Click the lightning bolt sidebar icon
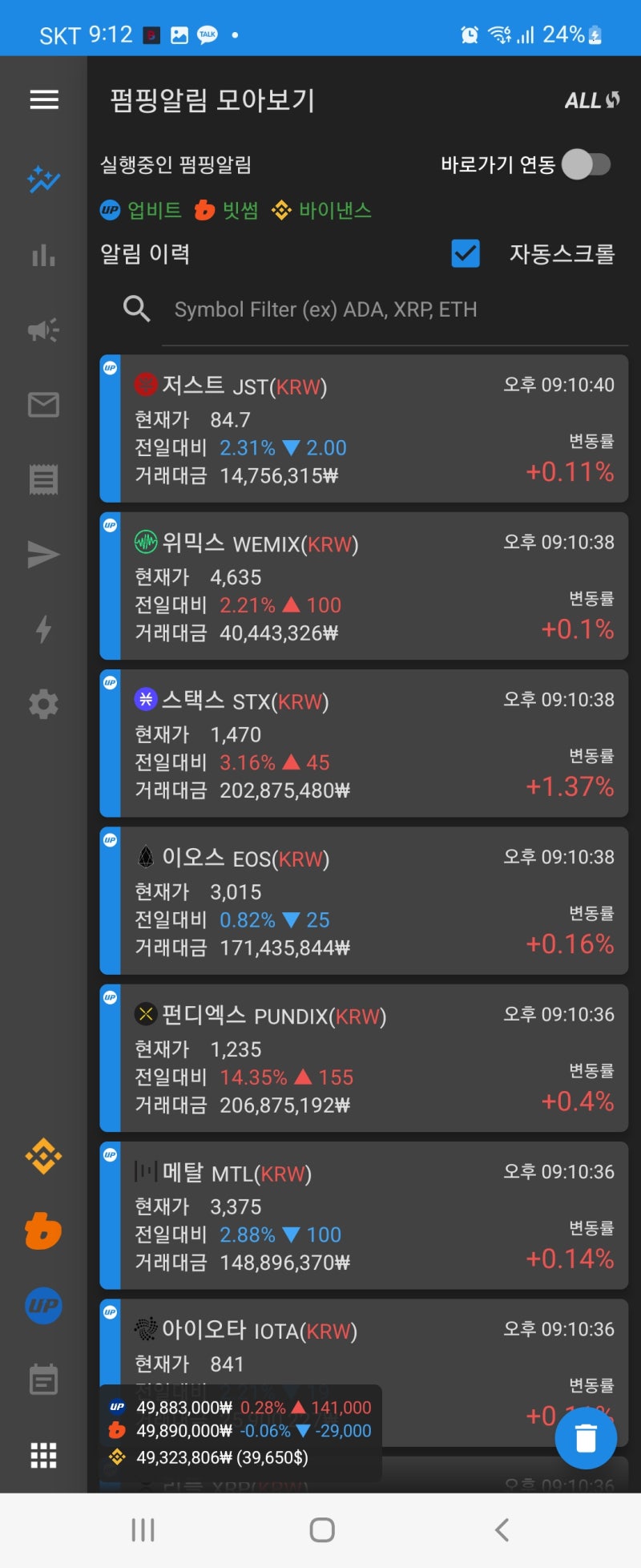The image size is (641, 1568). 42,630
